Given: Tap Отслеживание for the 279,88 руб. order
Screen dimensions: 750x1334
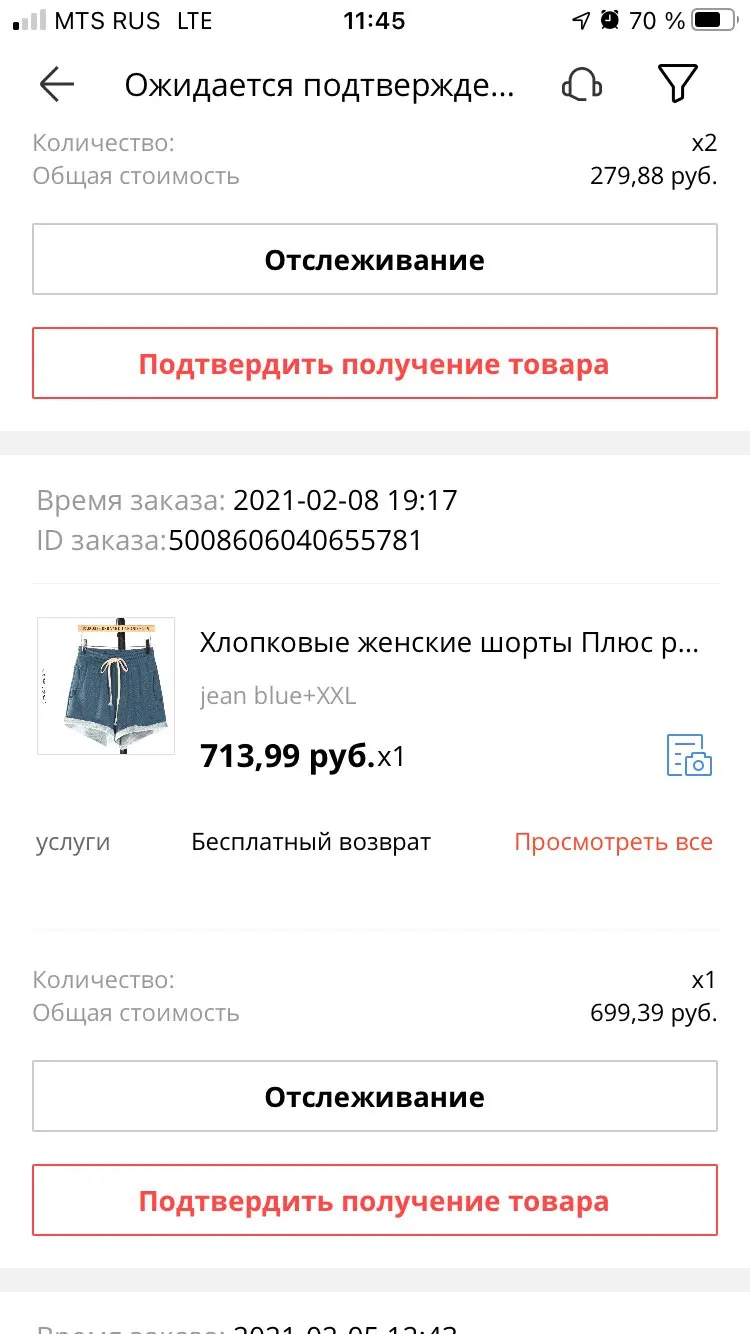Looking at the screenshot, I should (375, 260).
